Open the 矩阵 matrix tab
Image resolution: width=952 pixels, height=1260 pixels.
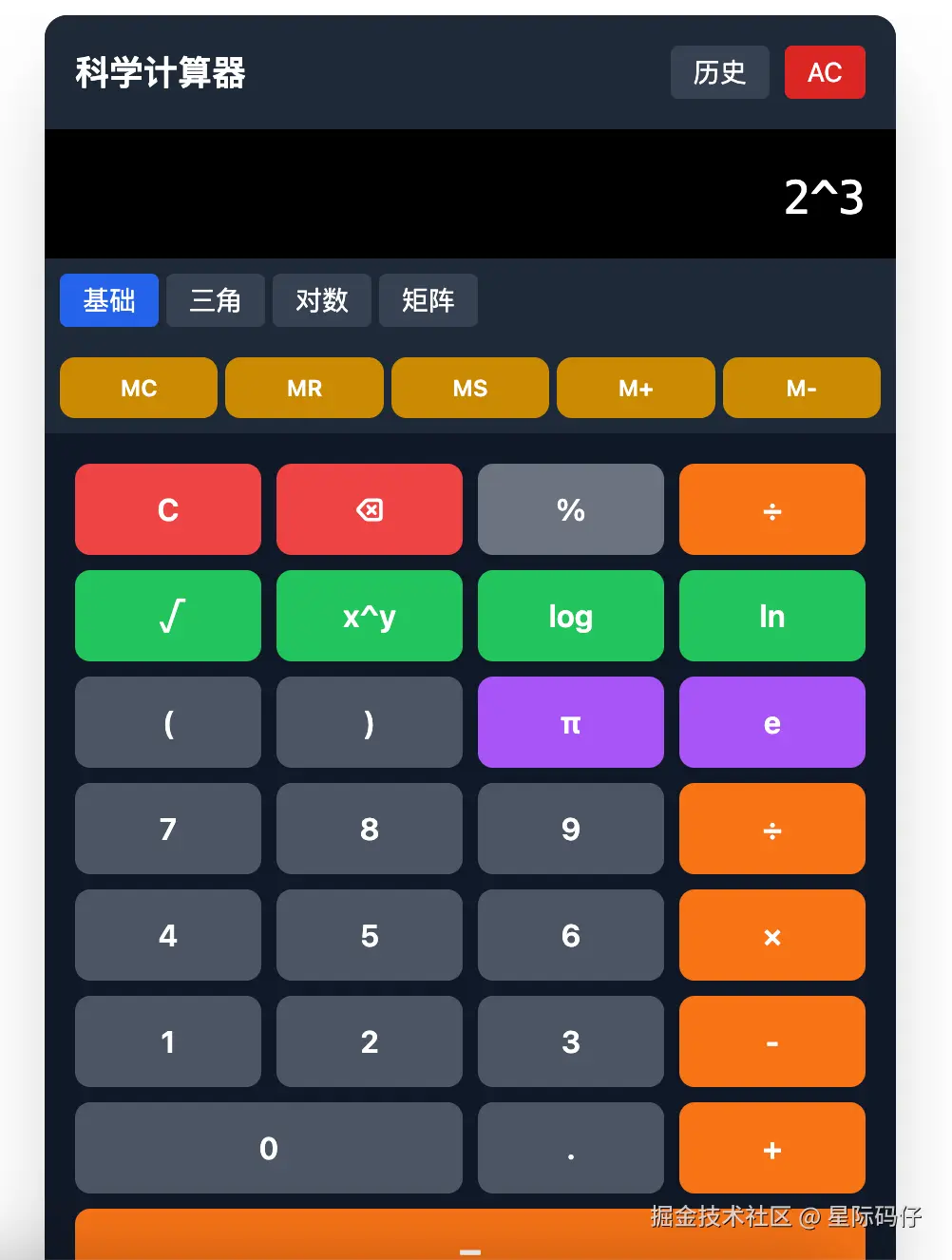tap(428, 300)
